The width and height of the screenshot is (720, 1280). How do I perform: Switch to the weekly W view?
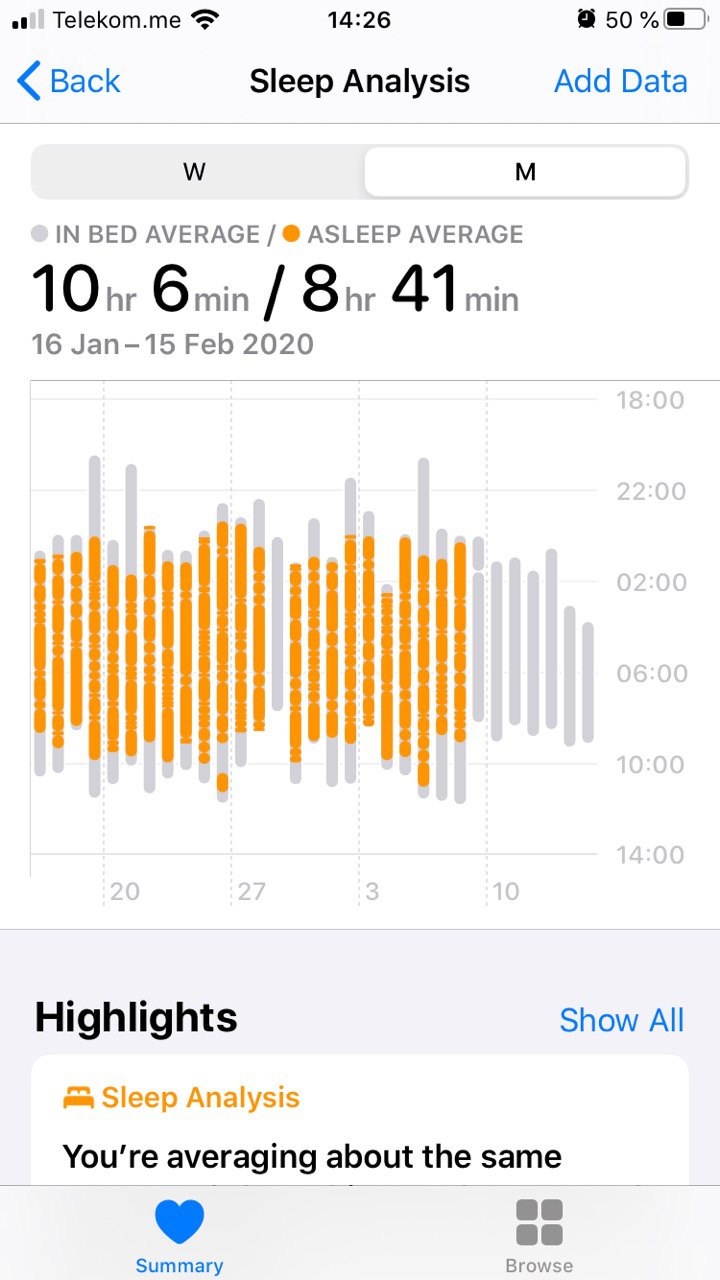(x=195, y=172)
